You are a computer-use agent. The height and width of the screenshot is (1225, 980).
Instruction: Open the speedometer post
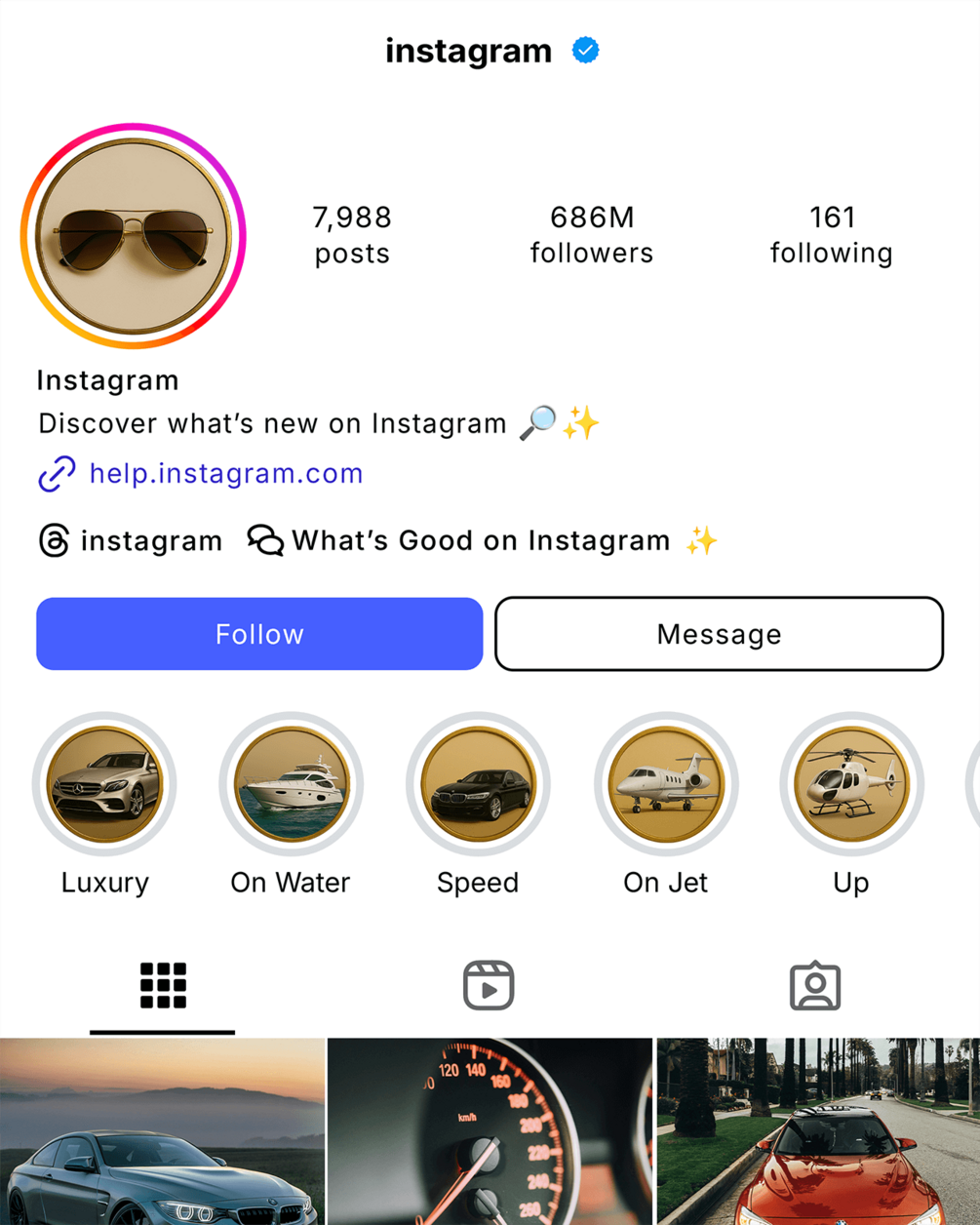coord(490,1131)
